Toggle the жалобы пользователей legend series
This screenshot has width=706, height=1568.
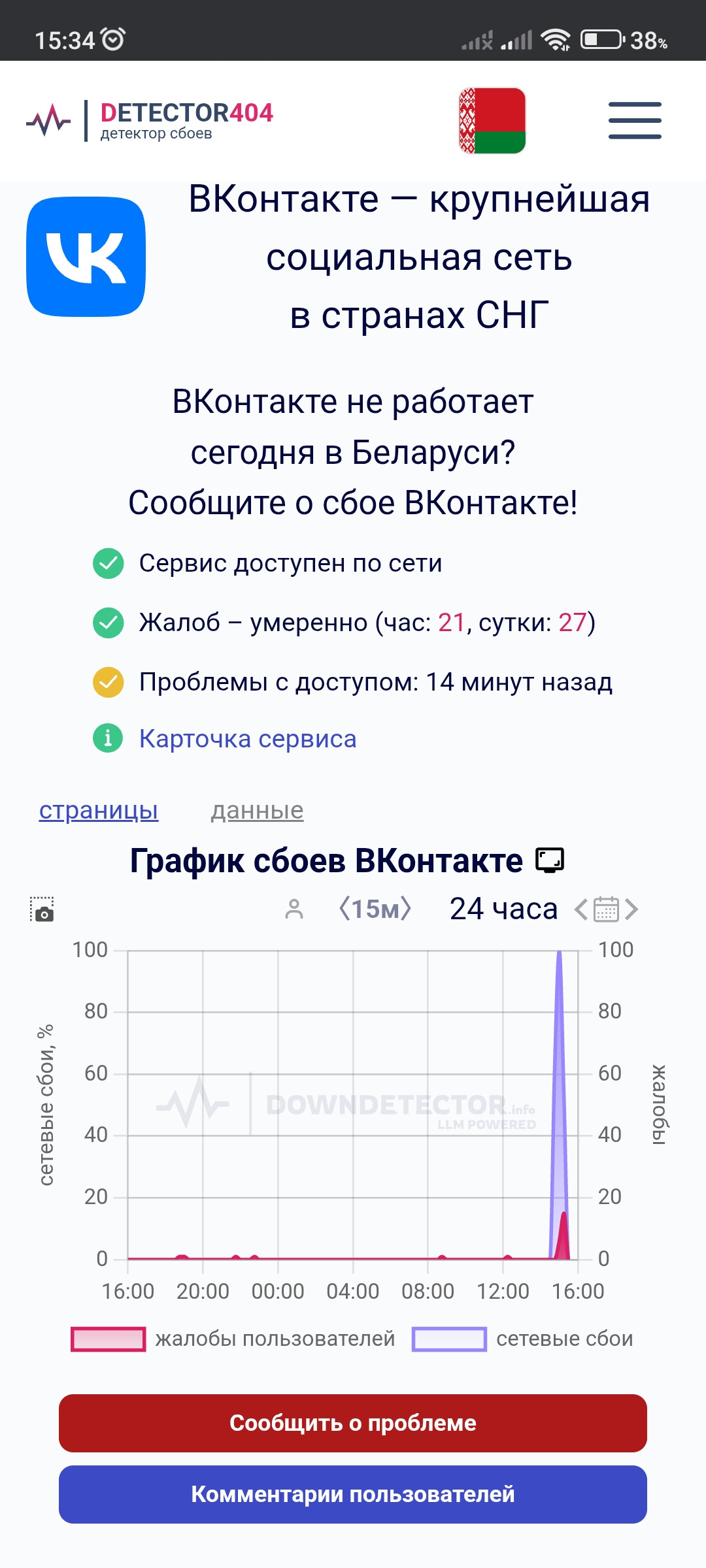(108, 1339)
